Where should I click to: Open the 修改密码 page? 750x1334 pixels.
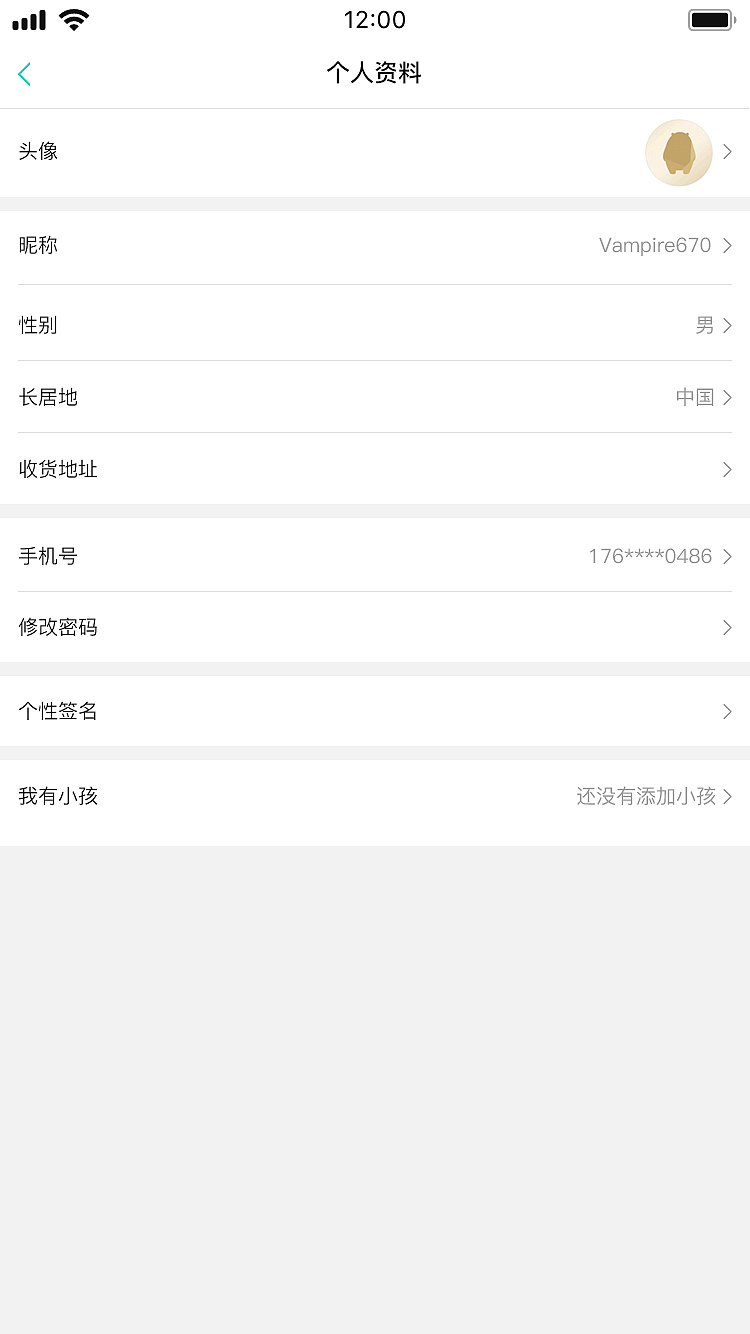(375, 627)
